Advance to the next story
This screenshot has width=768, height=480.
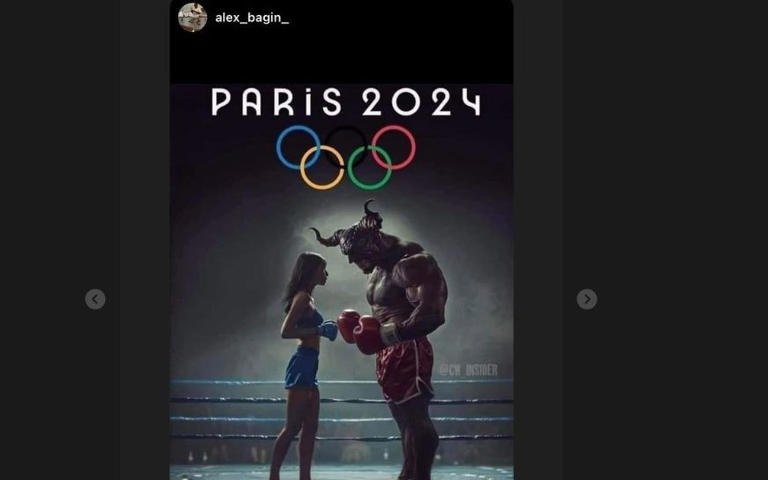(x=587, y=299)
